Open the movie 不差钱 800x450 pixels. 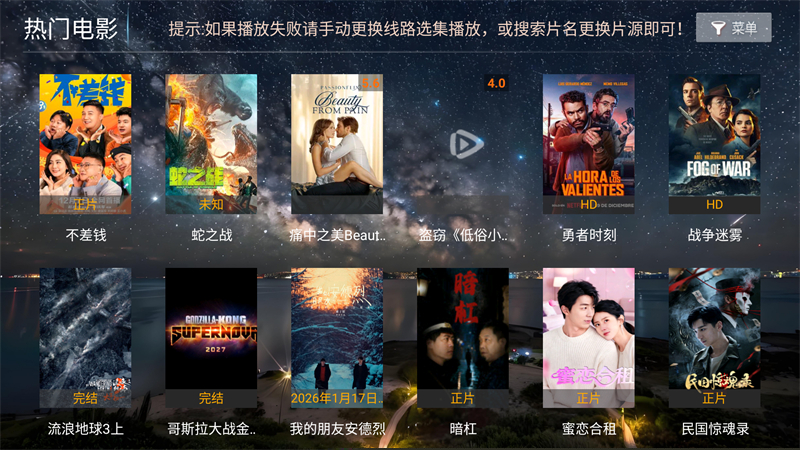tap(85, 144)
